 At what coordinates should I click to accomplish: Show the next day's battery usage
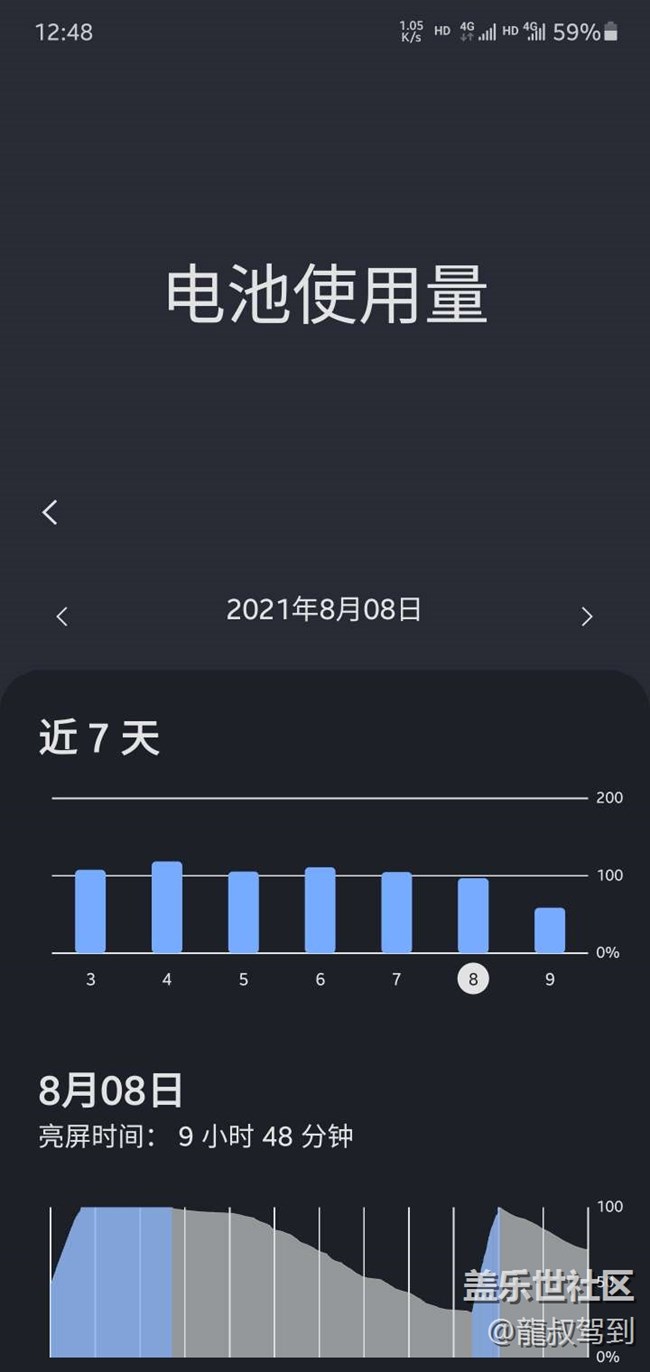pyautogui.click(x=587, y=616)
